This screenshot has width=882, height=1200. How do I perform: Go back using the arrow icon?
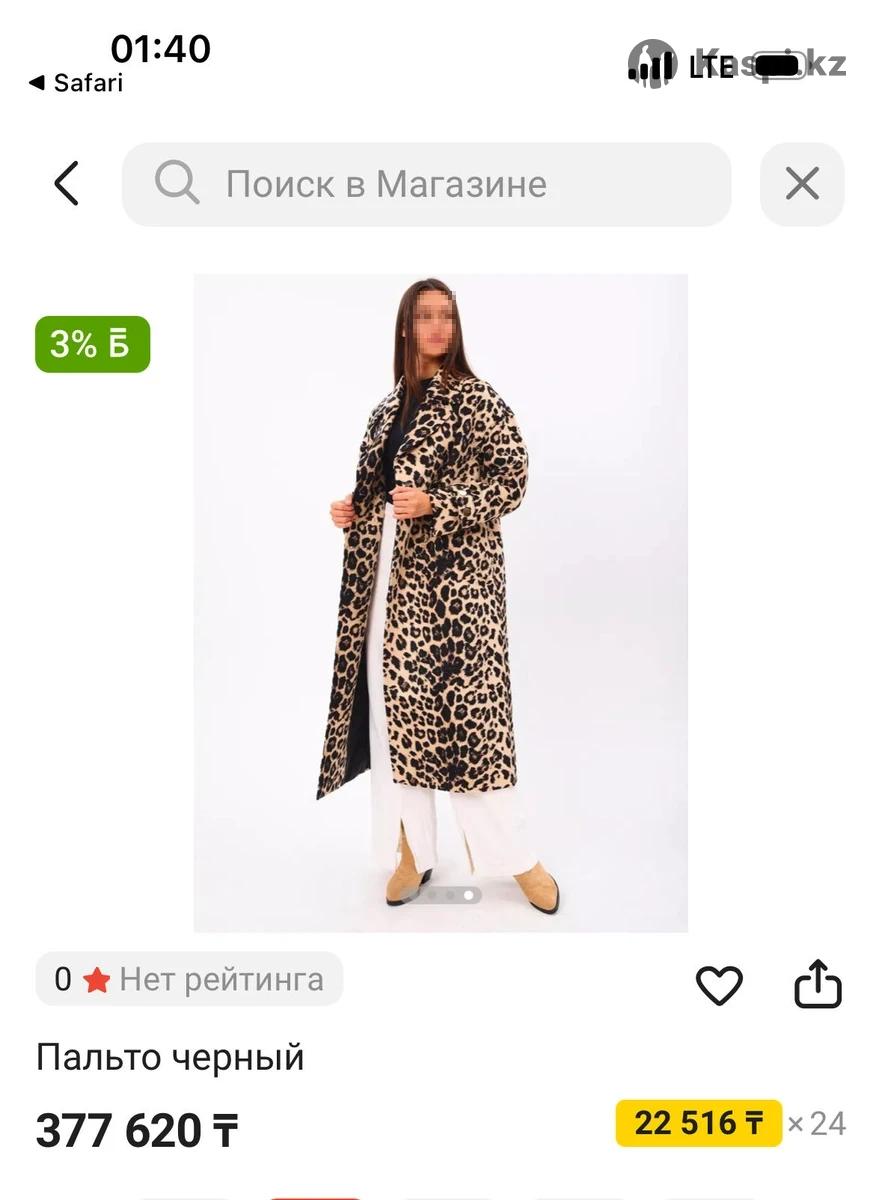click(x=66, y=184)
